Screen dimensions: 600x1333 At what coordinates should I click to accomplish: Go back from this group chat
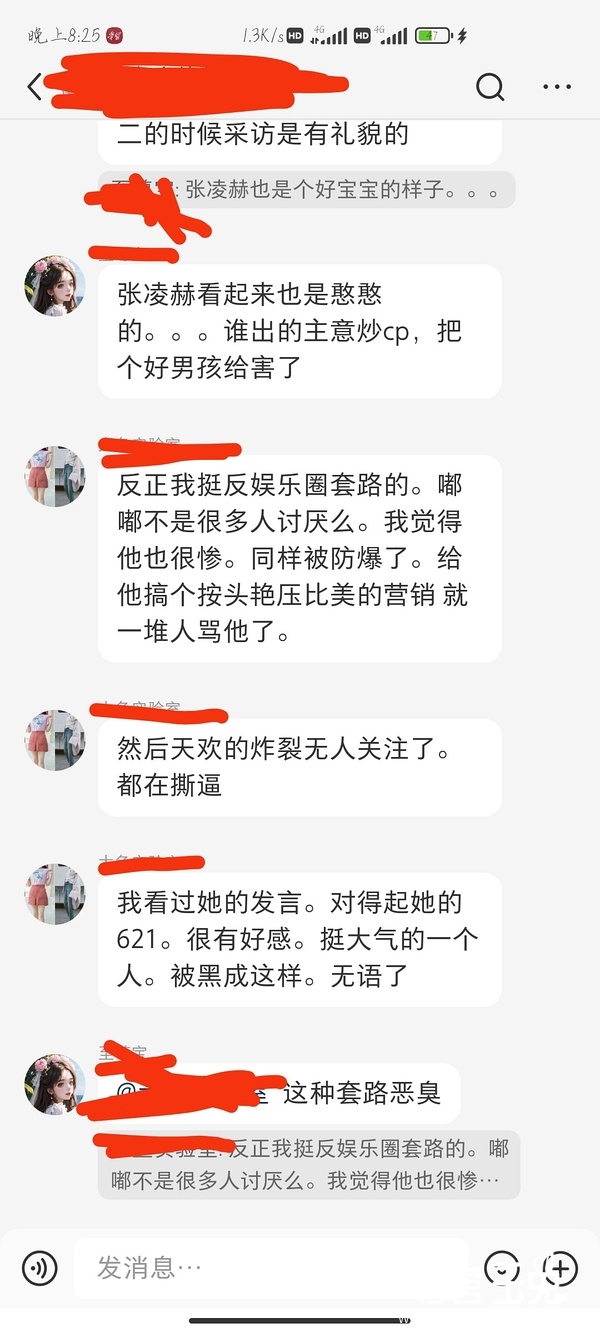pyautogui.click(x=35, y=87)
